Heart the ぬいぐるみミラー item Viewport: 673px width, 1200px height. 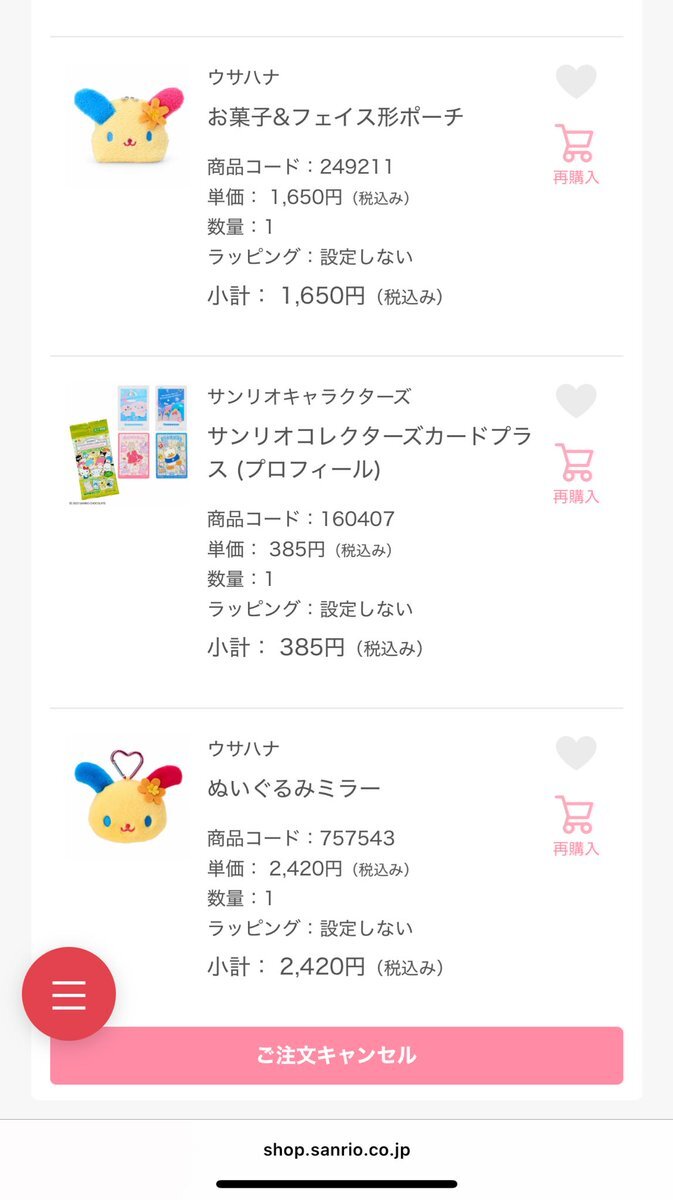[576, 753]
